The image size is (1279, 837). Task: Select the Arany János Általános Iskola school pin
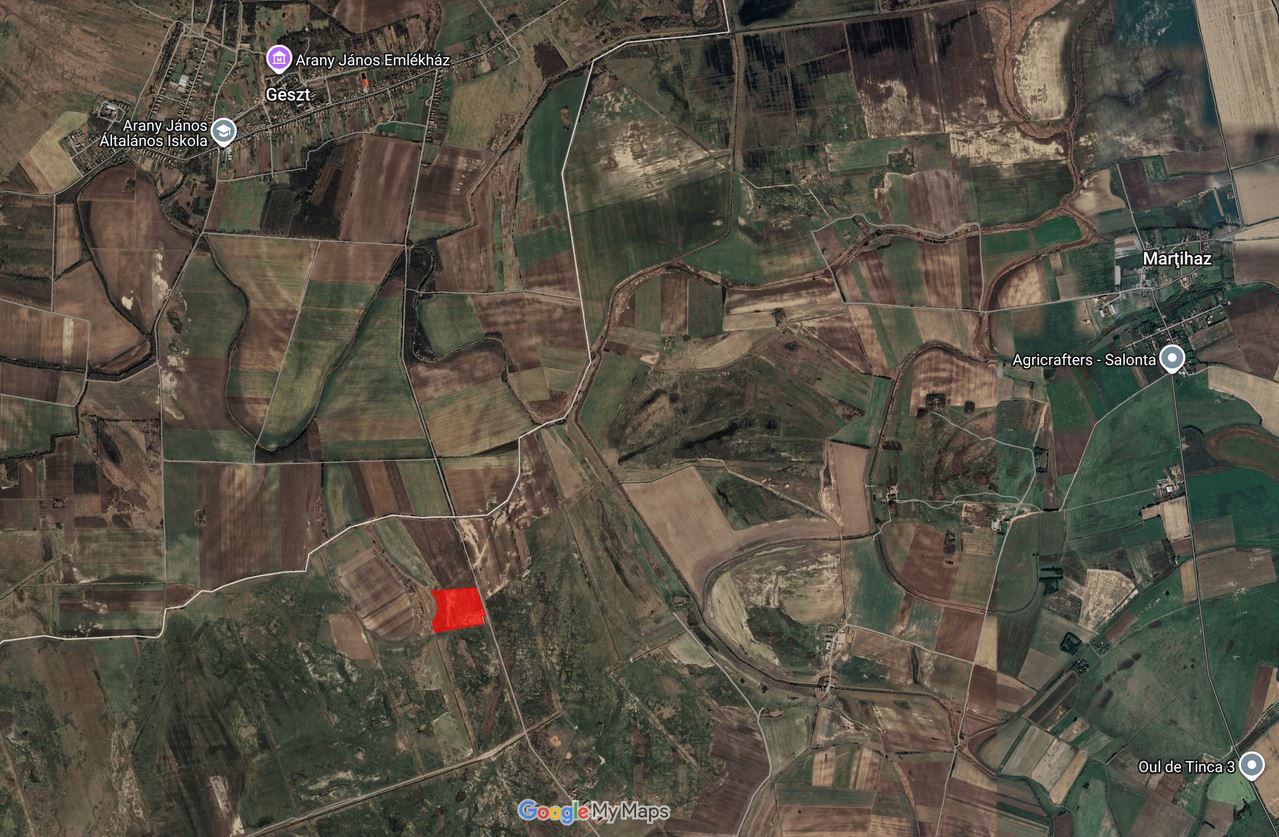pyautogui.click(x=224, y=132)
